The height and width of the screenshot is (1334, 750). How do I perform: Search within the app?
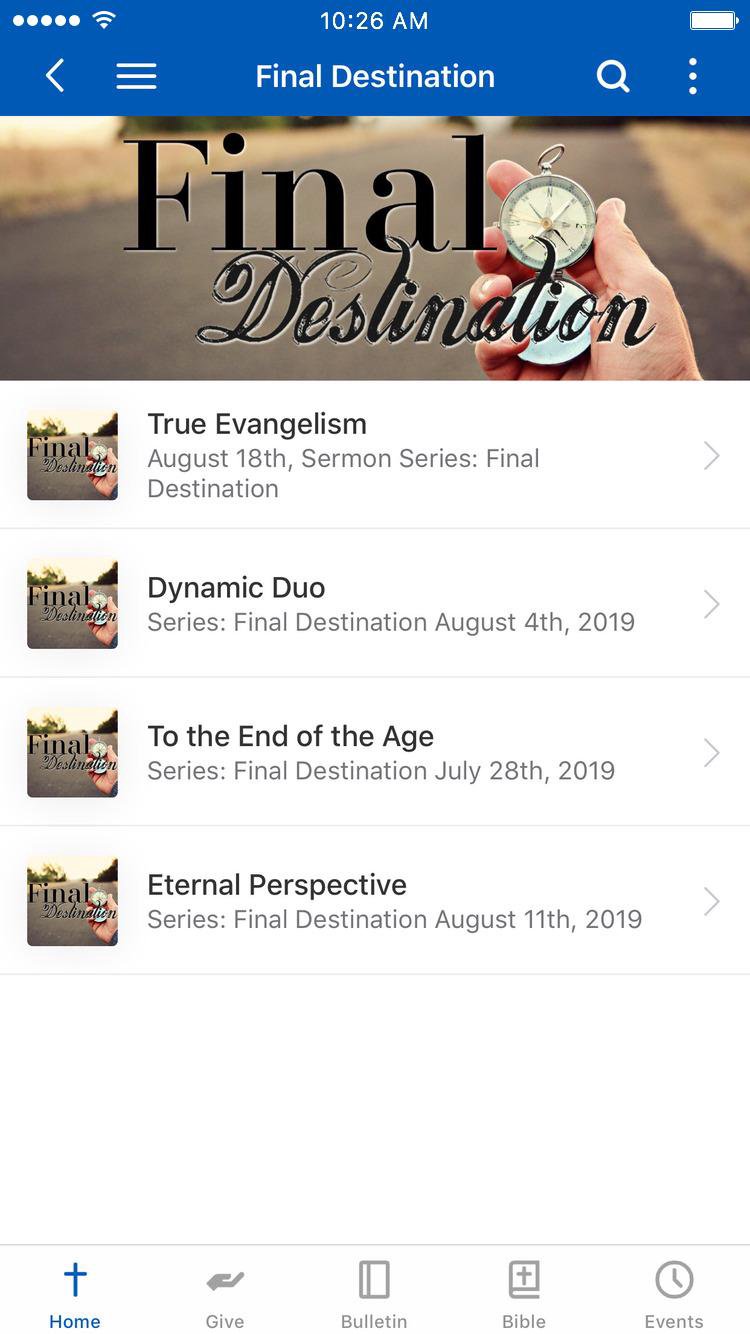click(x=613, y=76)
